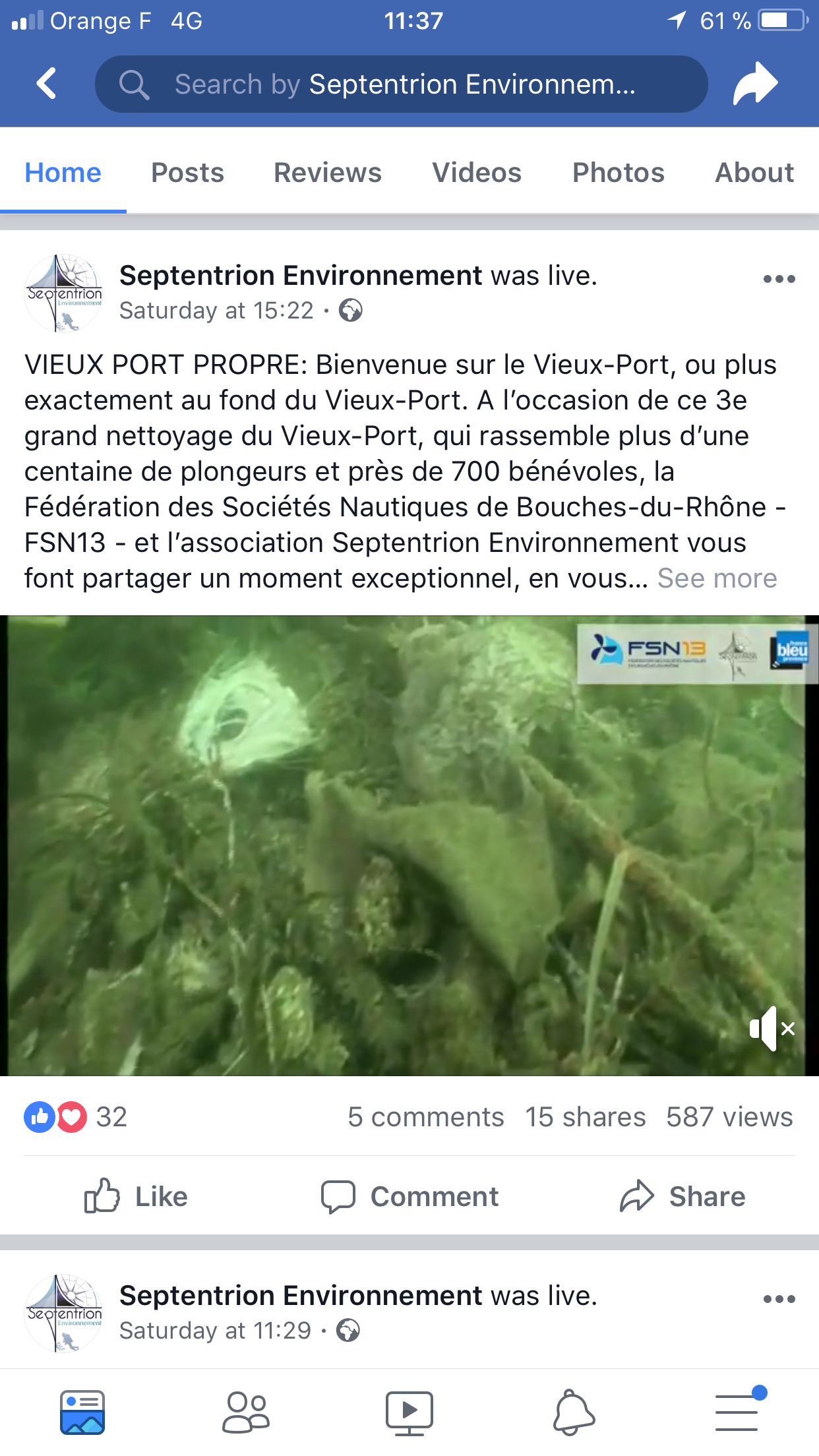Open options menu for the 11:29 post
This screenshot has width=819, height=1456.
[x=779, y=1299]
